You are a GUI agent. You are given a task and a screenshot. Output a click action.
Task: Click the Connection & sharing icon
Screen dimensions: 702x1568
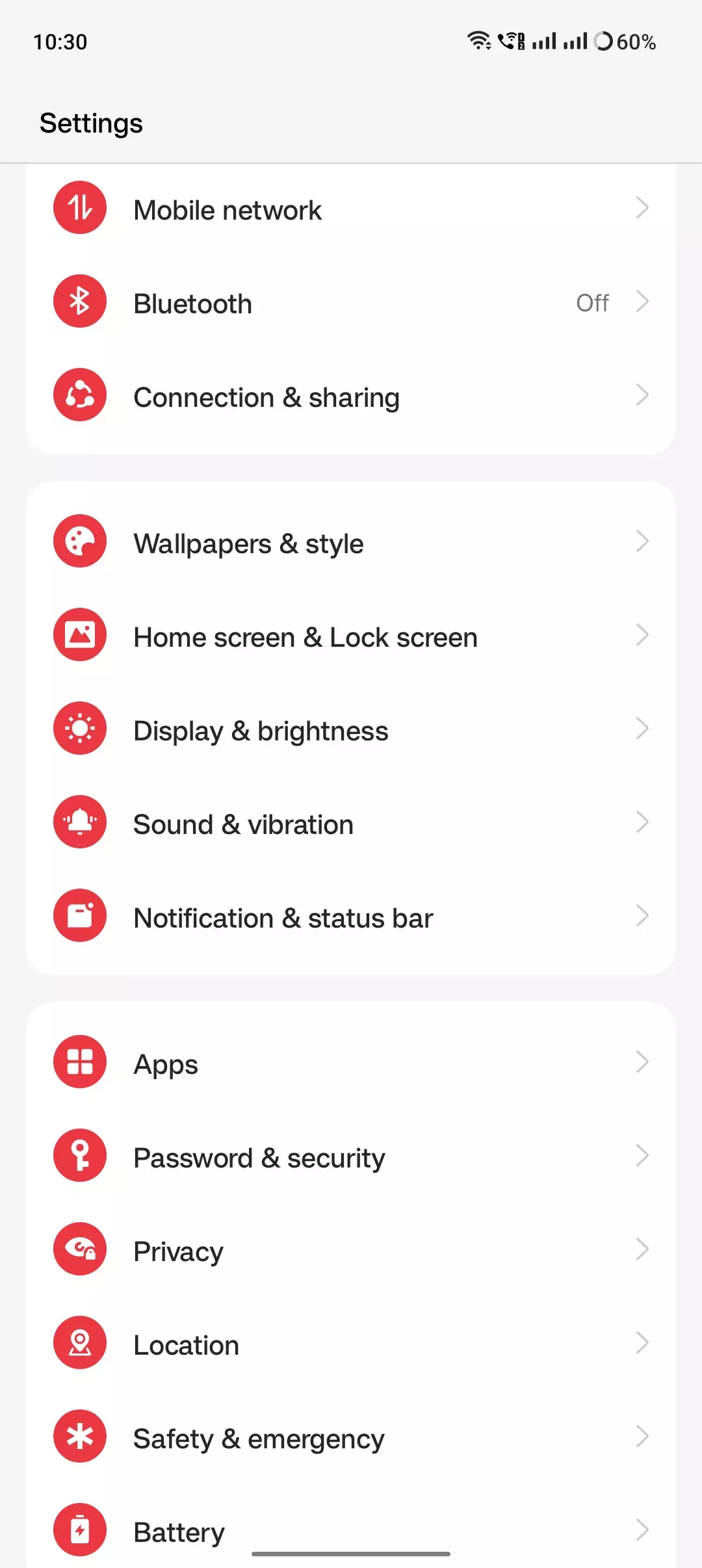[x=79, y=395]
